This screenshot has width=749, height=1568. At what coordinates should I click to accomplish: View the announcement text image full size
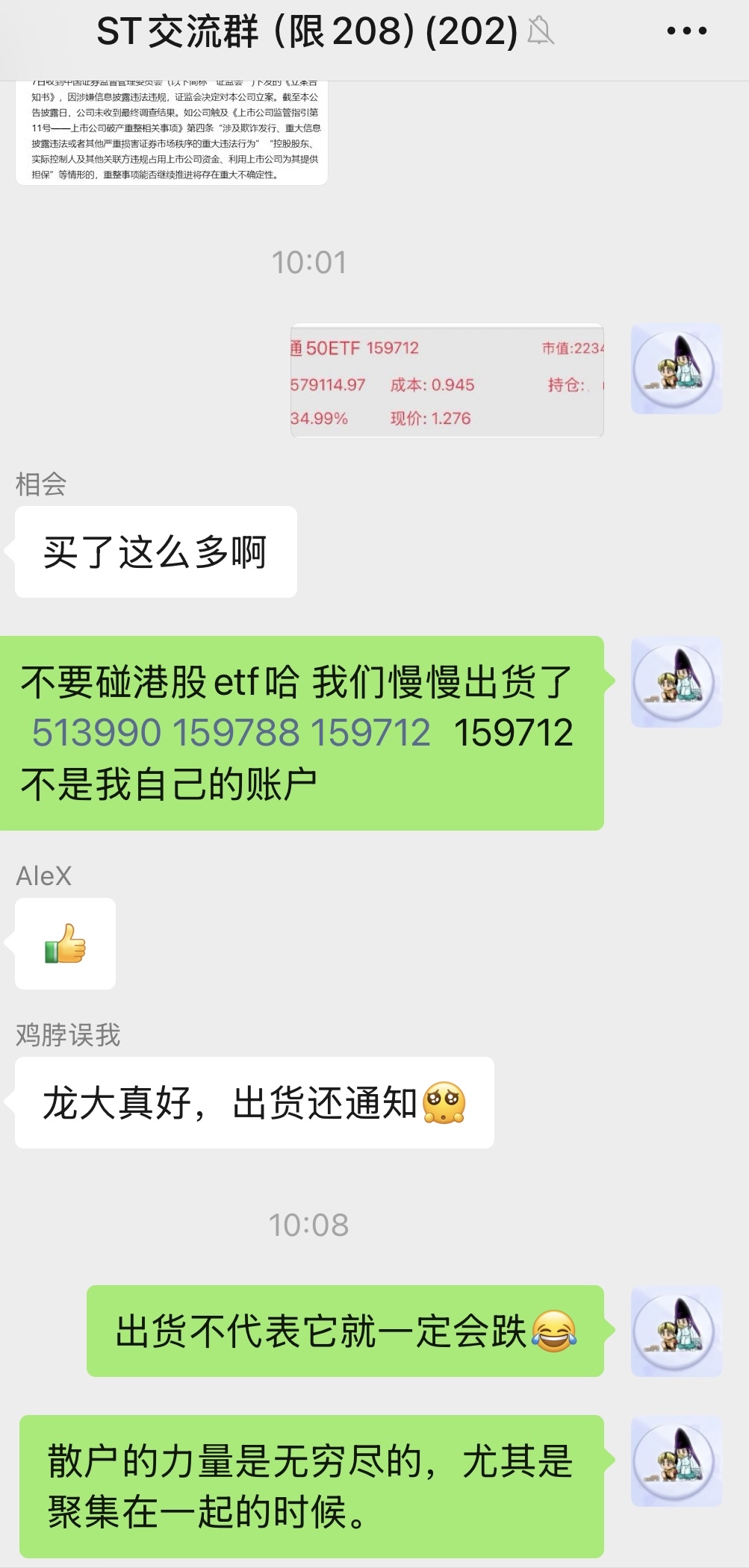pos(172,132)
